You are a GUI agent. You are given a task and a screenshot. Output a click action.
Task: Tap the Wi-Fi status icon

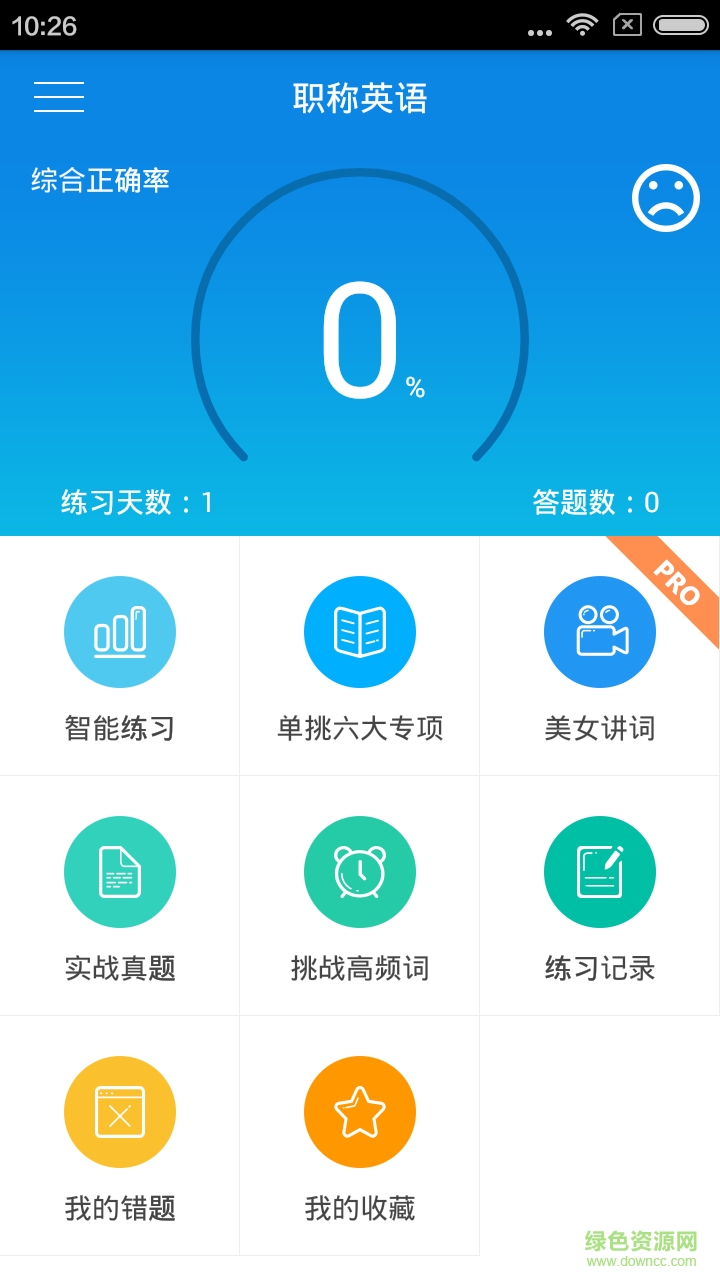point(583,24)
